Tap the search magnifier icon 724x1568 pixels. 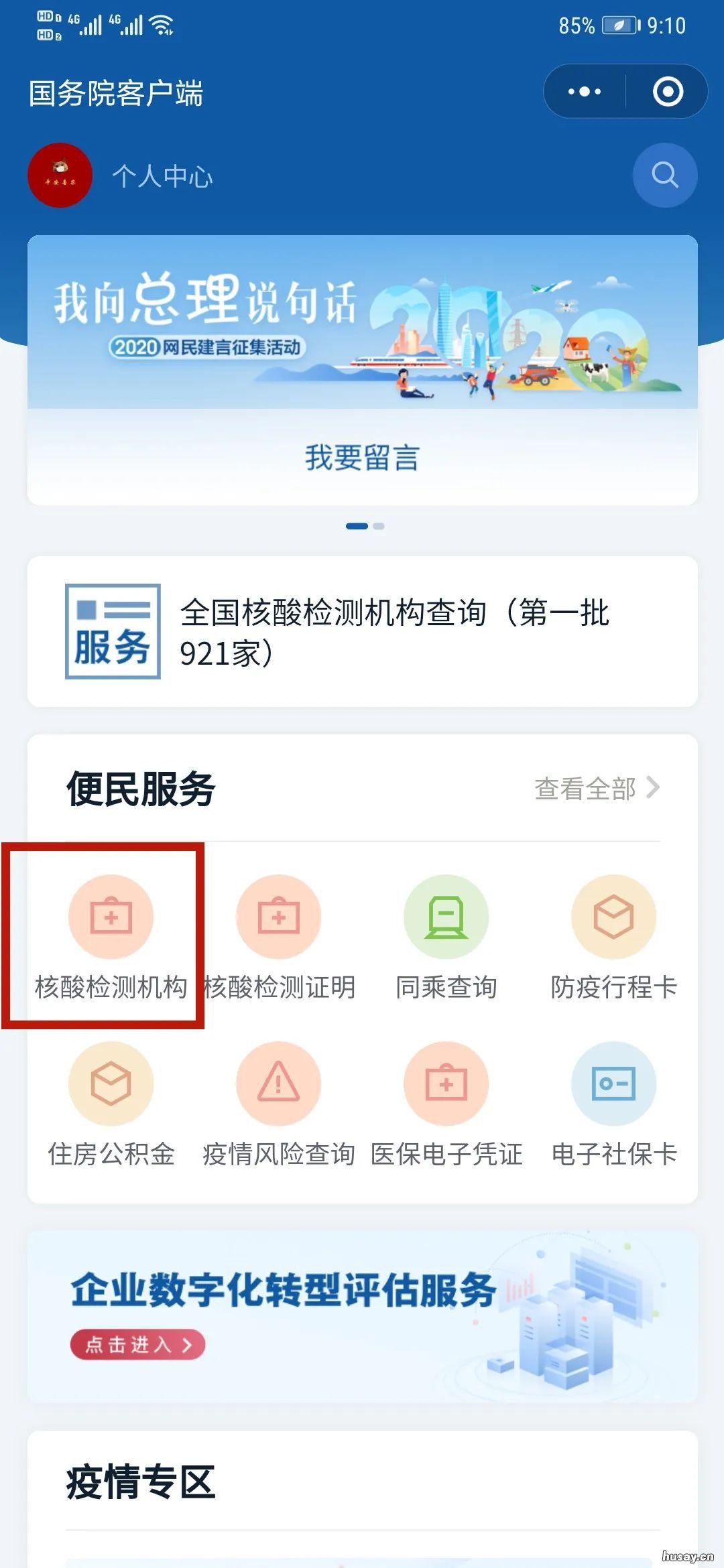coord(664,176)
